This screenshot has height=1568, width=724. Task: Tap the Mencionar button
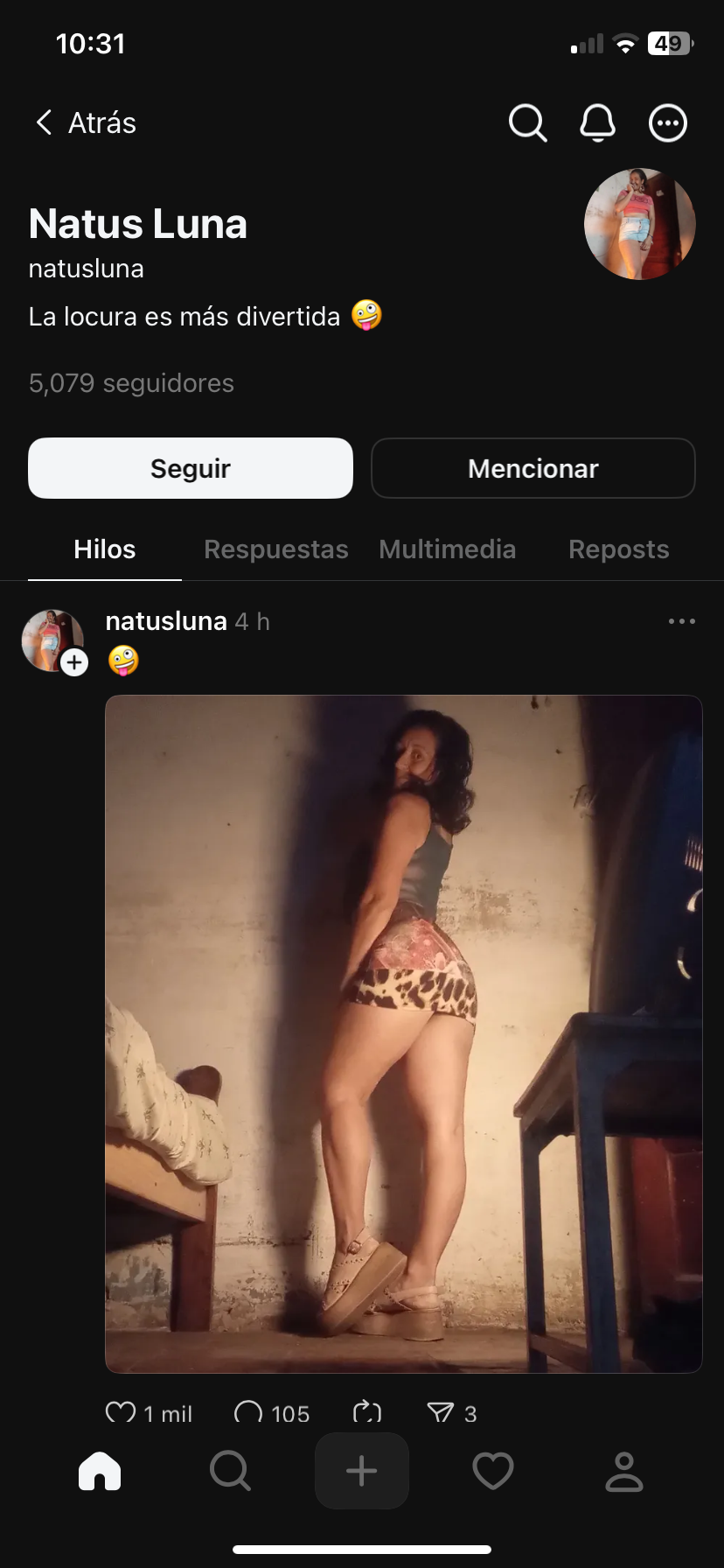pyautogui.click(x=533, y=468)
